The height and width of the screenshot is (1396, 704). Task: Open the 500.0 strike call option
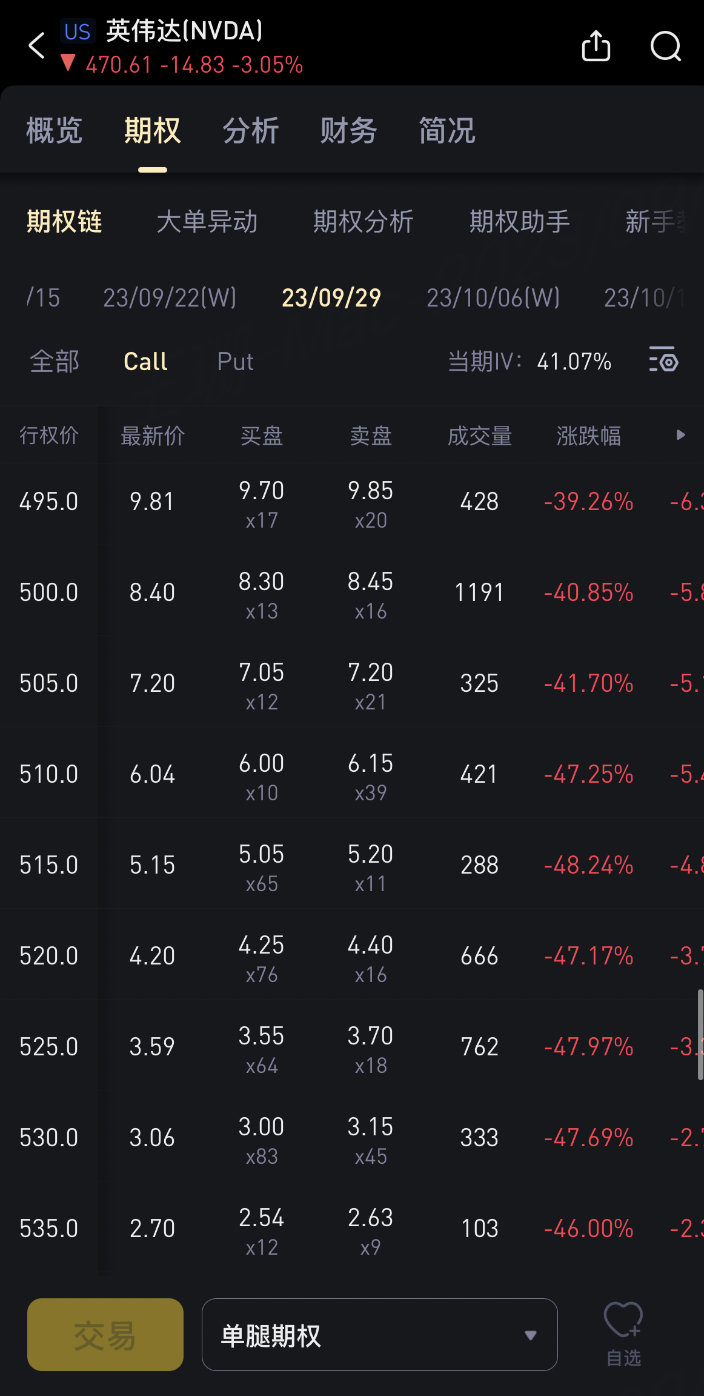pos(352,593)
